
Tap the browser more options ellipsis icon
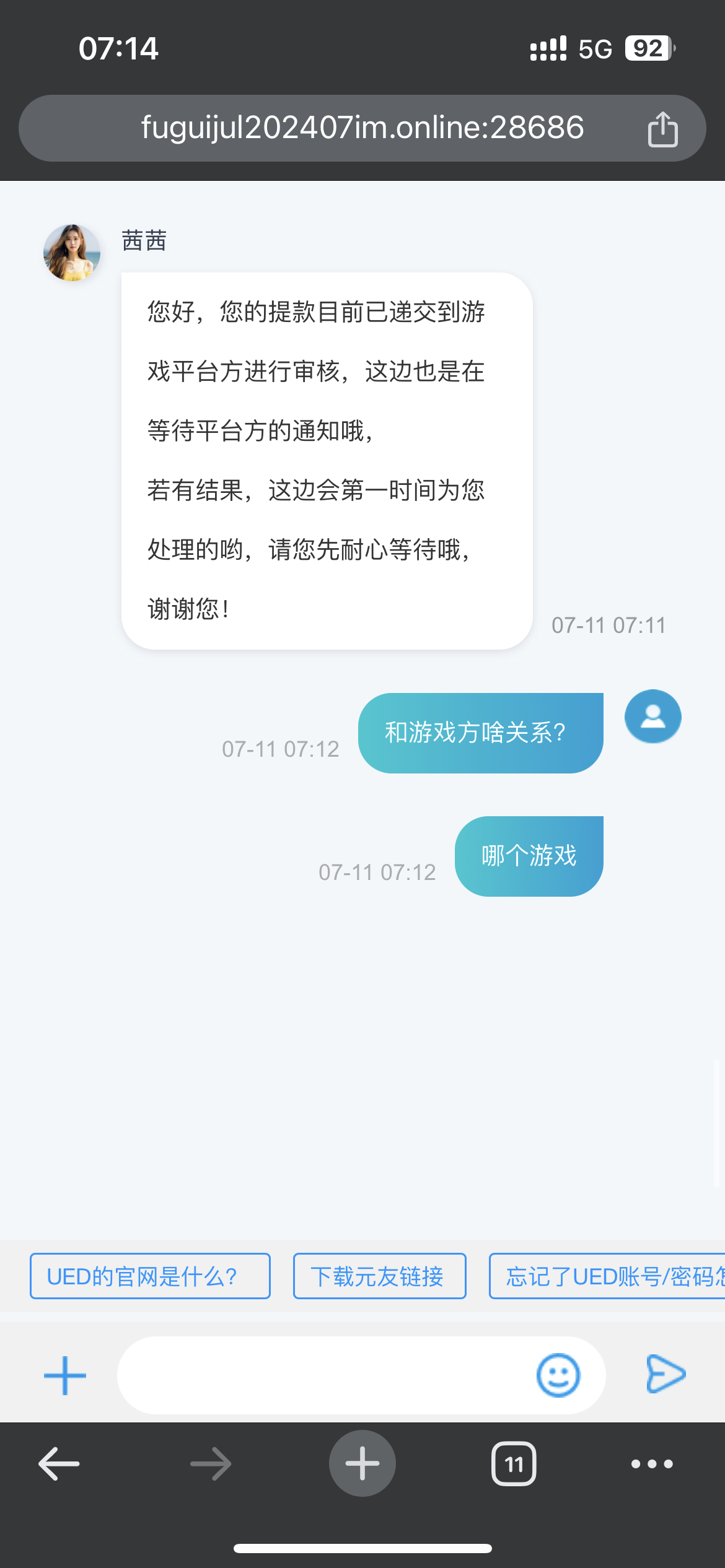[651, 1463]
